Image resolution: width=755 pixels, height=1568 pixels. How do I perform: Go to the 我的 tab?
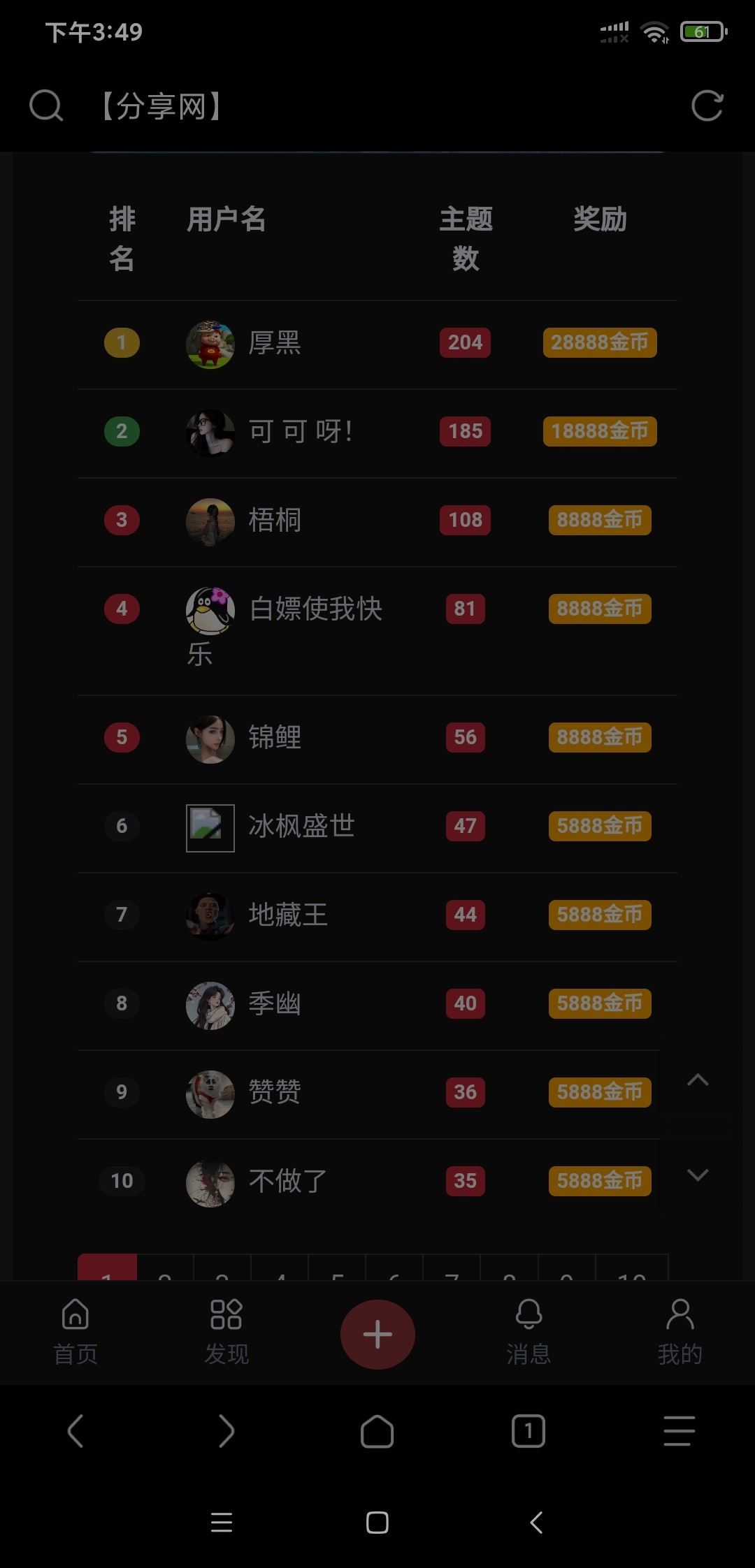679,1333
